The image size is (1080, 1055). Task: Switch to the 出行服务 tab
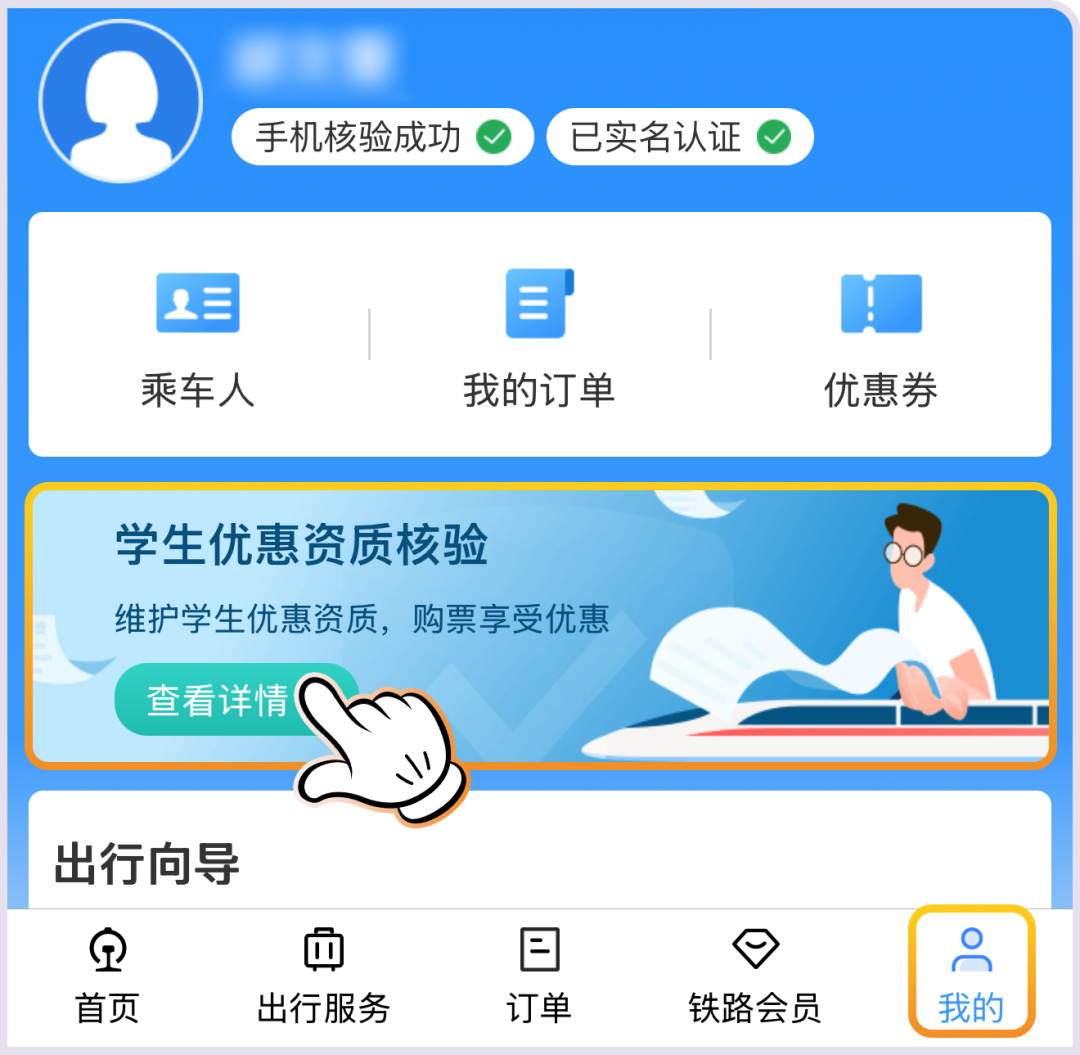point(323,974)
